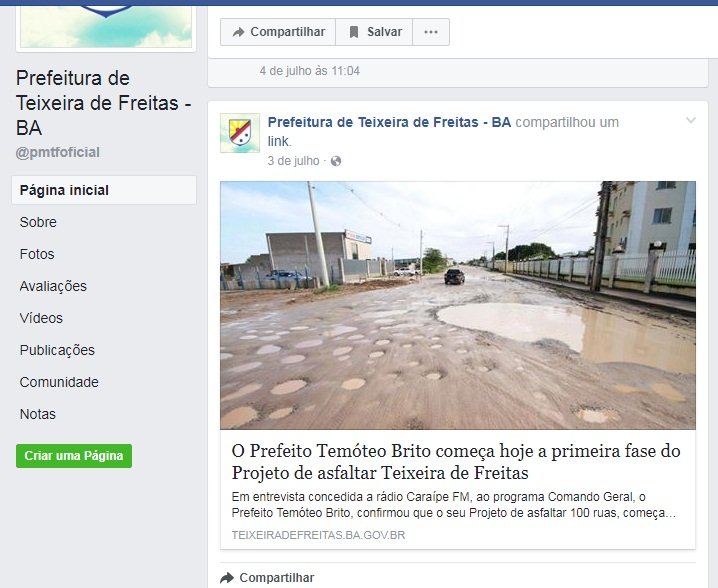Open the post date 3 de julho

click(x=293, y=161)
